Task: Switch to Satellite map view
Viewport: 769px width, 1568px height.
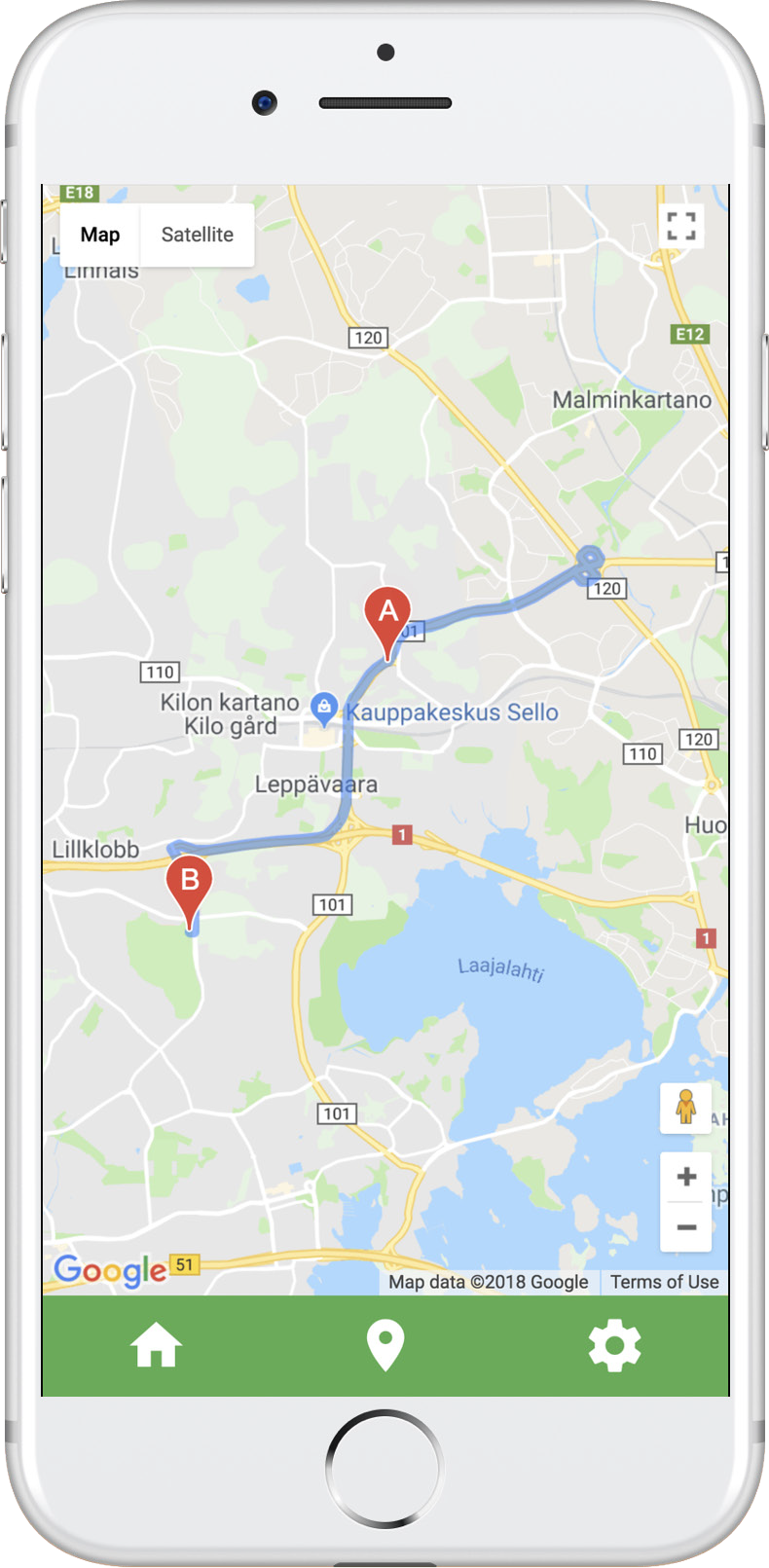Action: coord(198,235)
